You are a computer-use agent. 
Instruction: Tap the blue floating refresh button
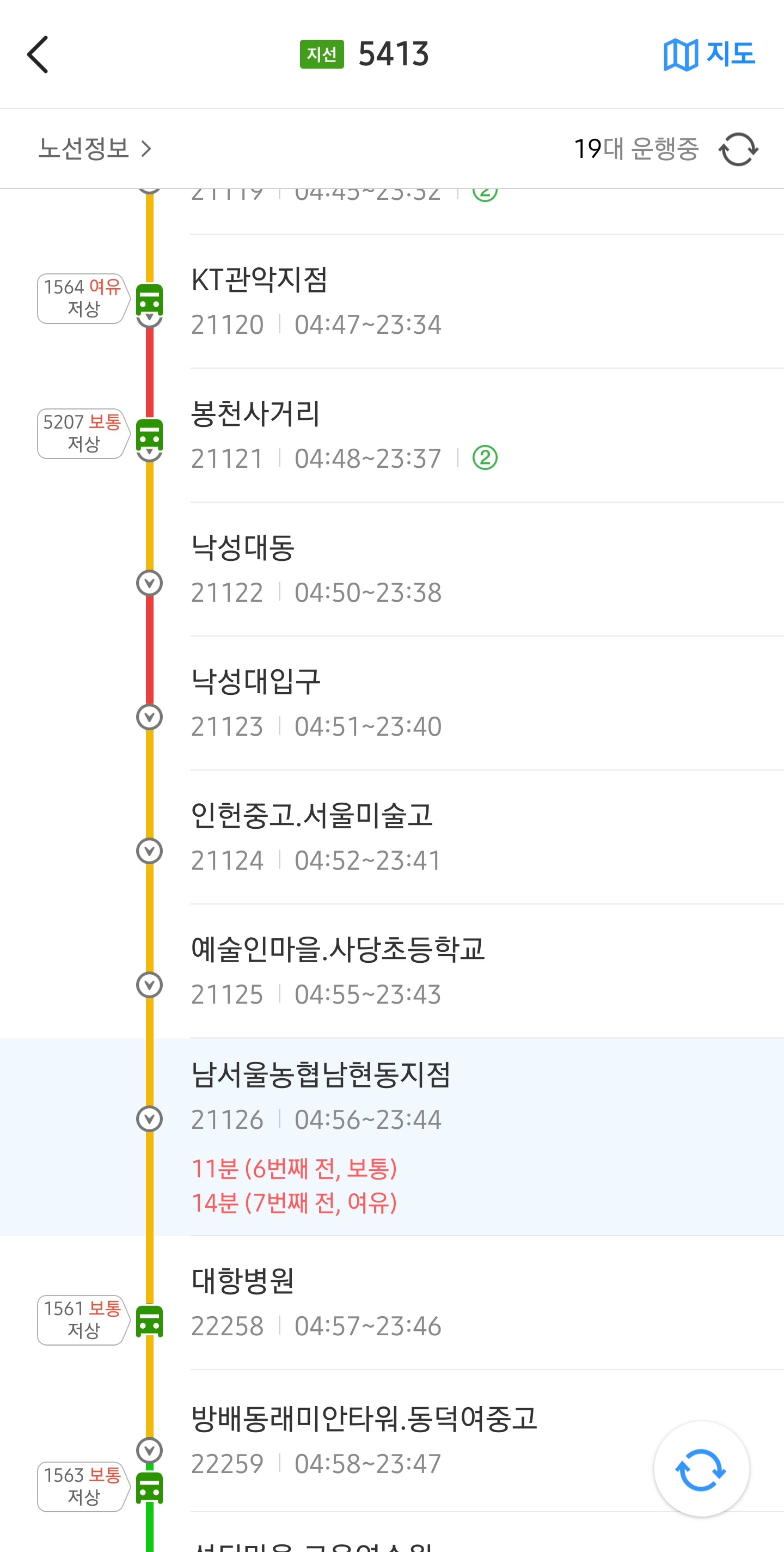701,1469
